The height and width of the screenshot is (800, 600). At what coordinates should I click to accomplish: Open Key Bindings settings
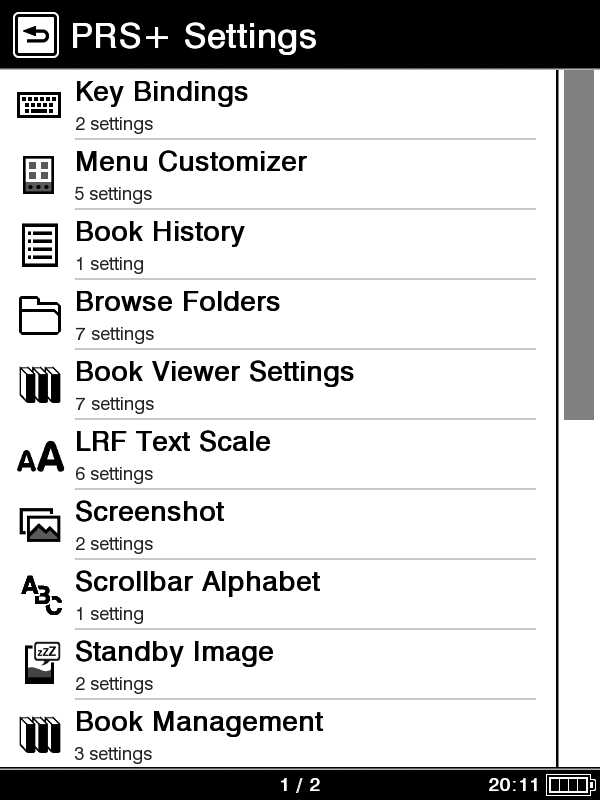(x=275, y=105)
